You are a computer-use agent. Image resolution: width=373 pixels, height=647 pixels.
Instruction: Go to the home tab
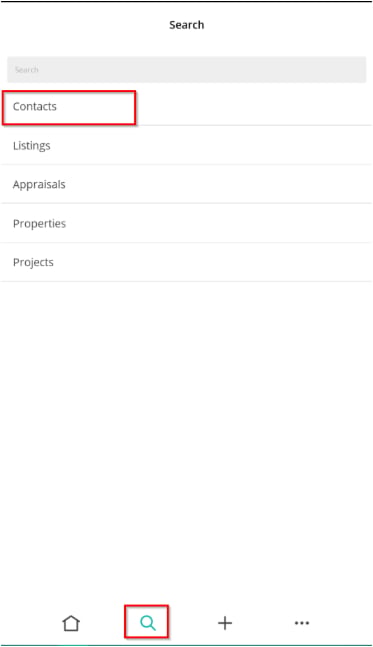coord(71,623)
